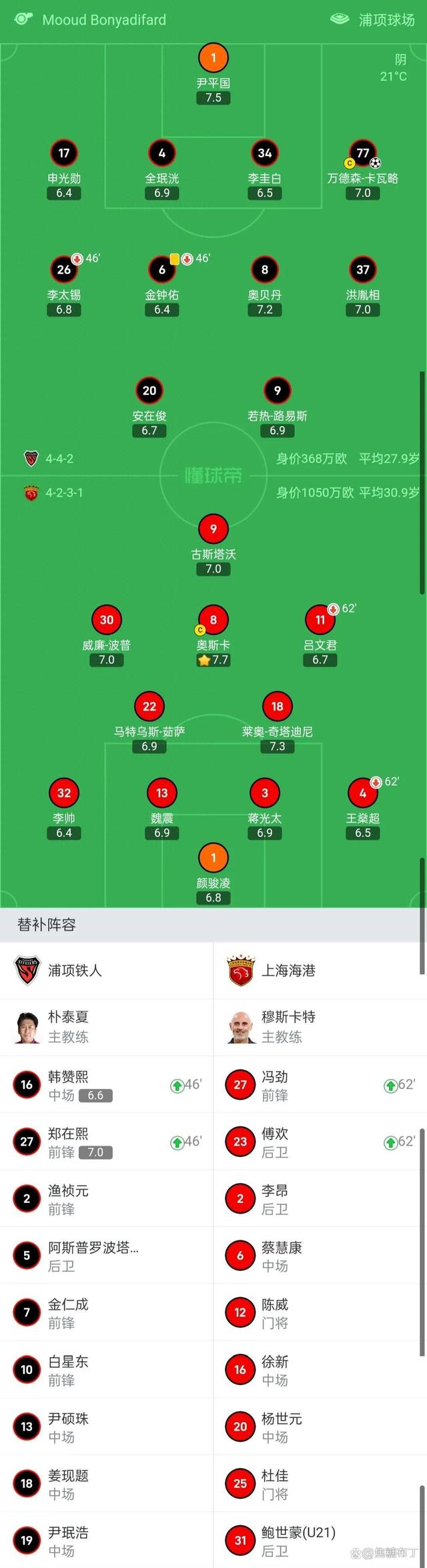Open substitute 蔡慧康's row

[x=320, y=1256]
